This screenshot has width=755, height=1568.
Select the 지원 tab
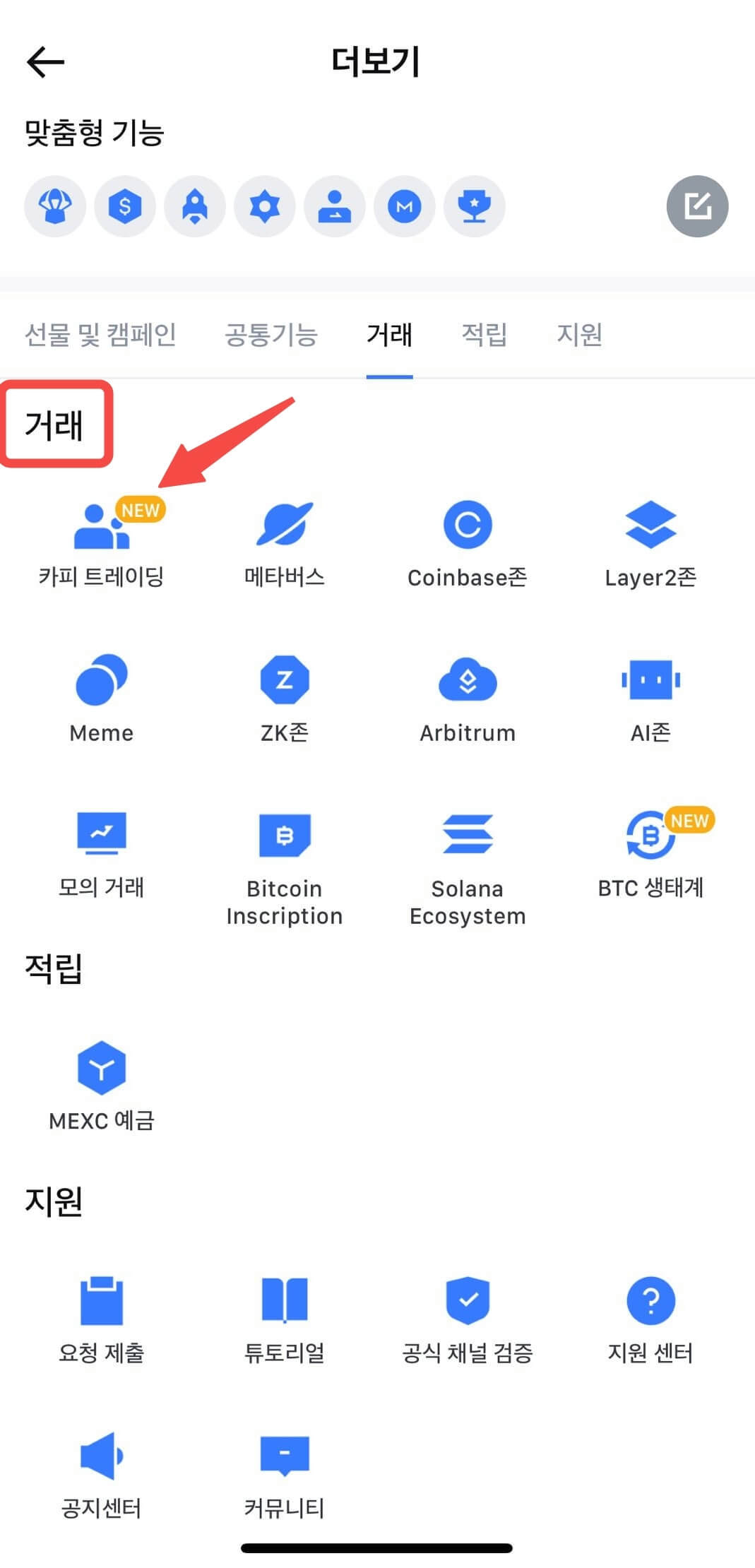click(x=579, y=334)
